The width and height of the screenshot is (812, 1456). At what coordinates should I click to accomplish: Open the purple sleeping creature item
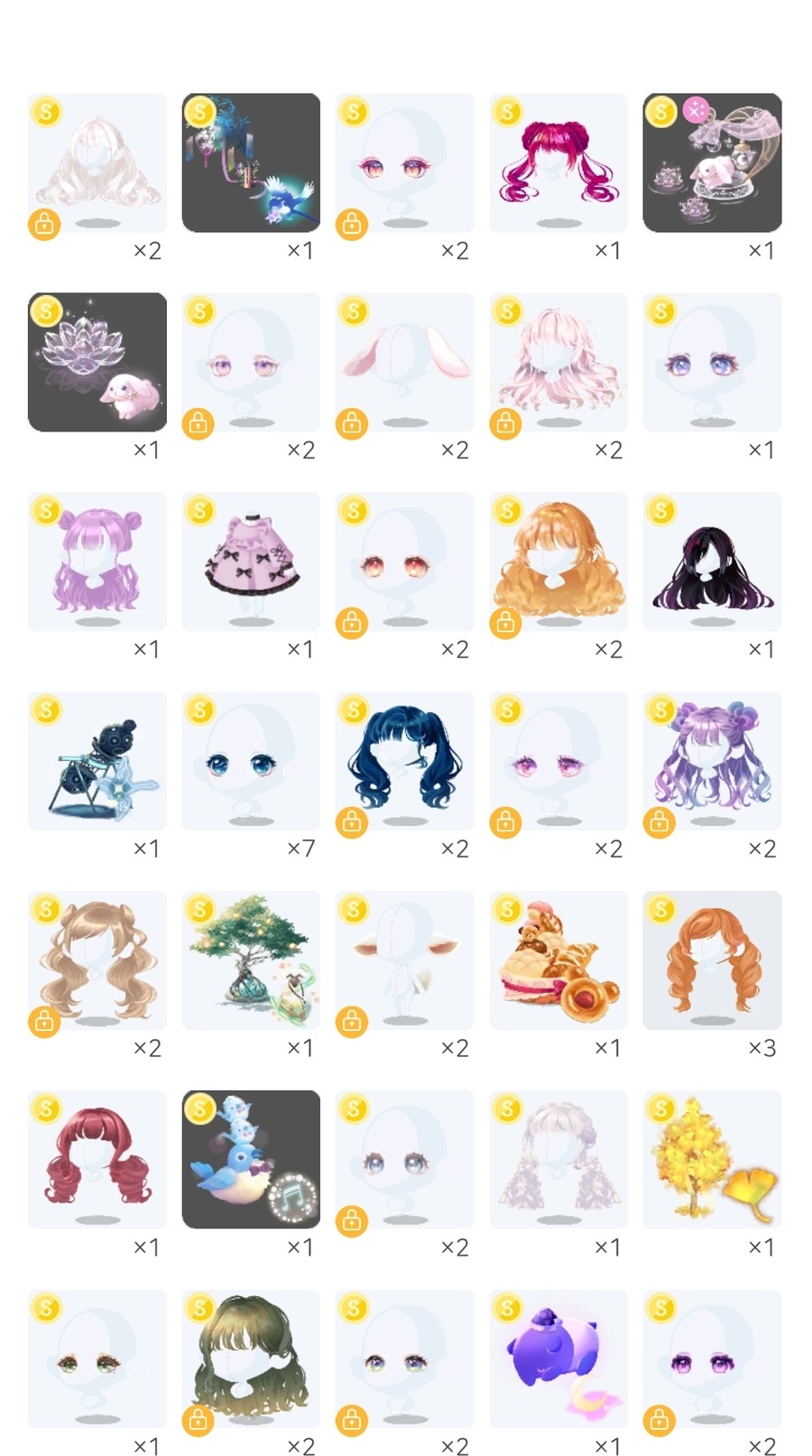tap(558, 1359)
